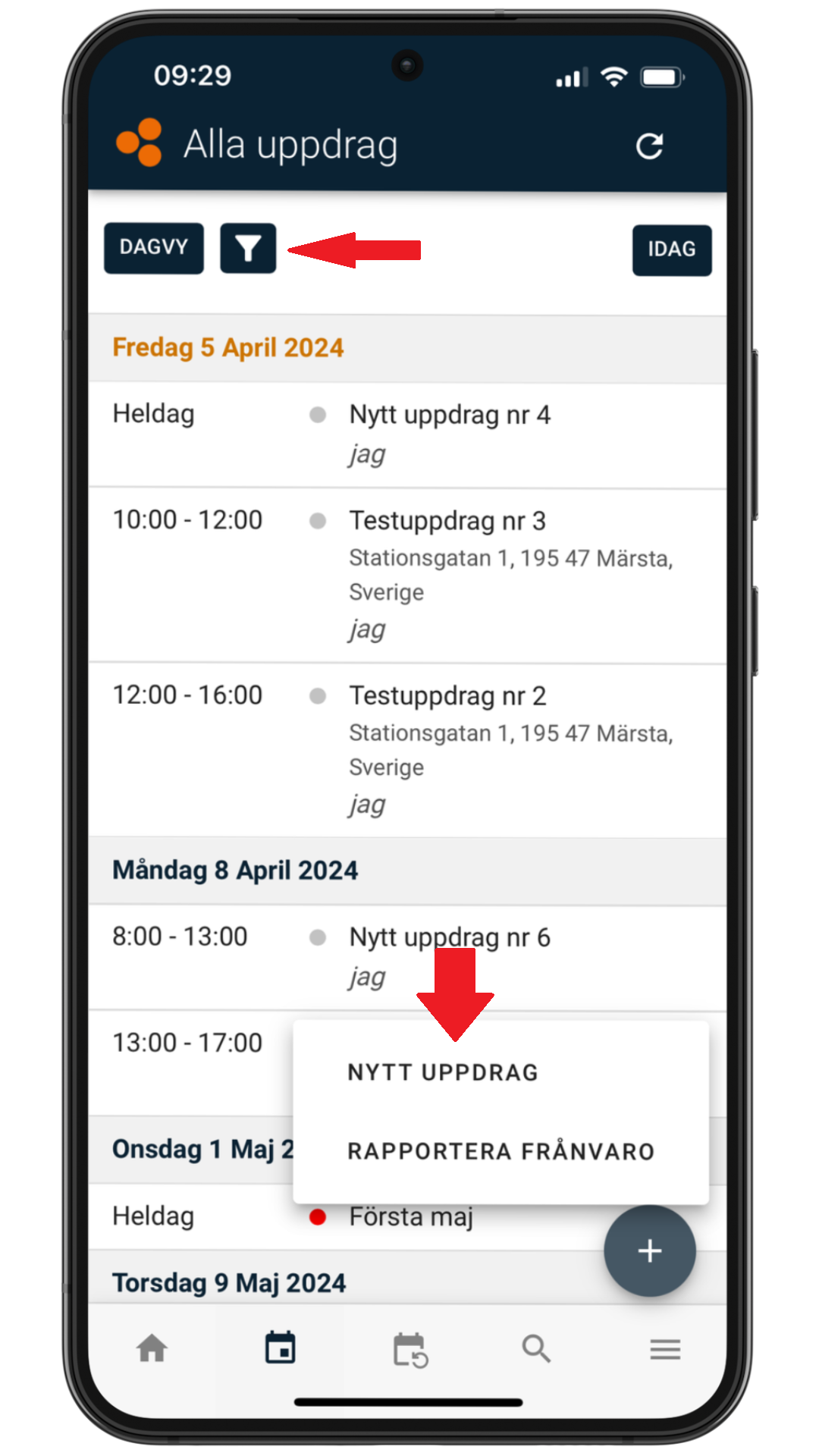Open Testuppdrag nr 2

click(x=407, y=752)
